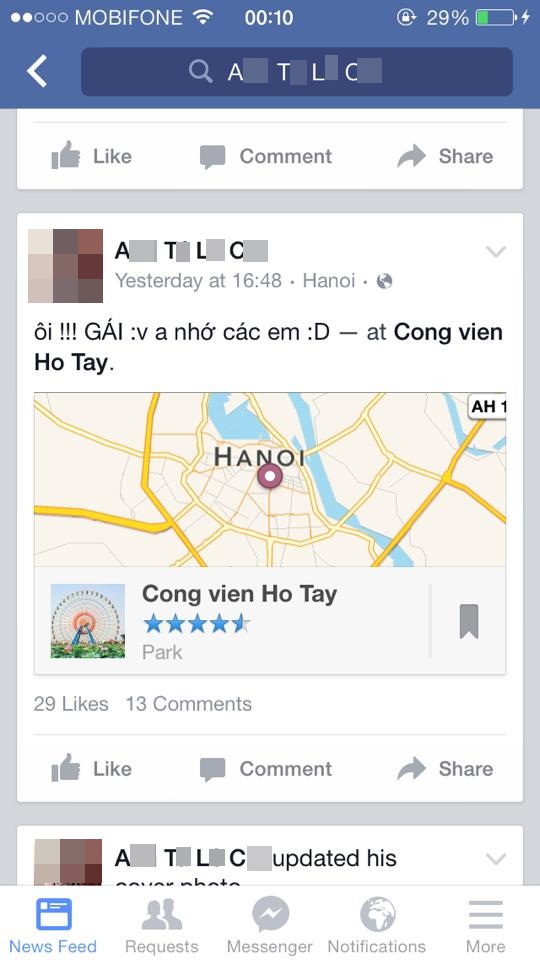540x960 pixels.
Task: Open the Hanoi map preview
Action: pyautogui.click(x=270, y=479)
